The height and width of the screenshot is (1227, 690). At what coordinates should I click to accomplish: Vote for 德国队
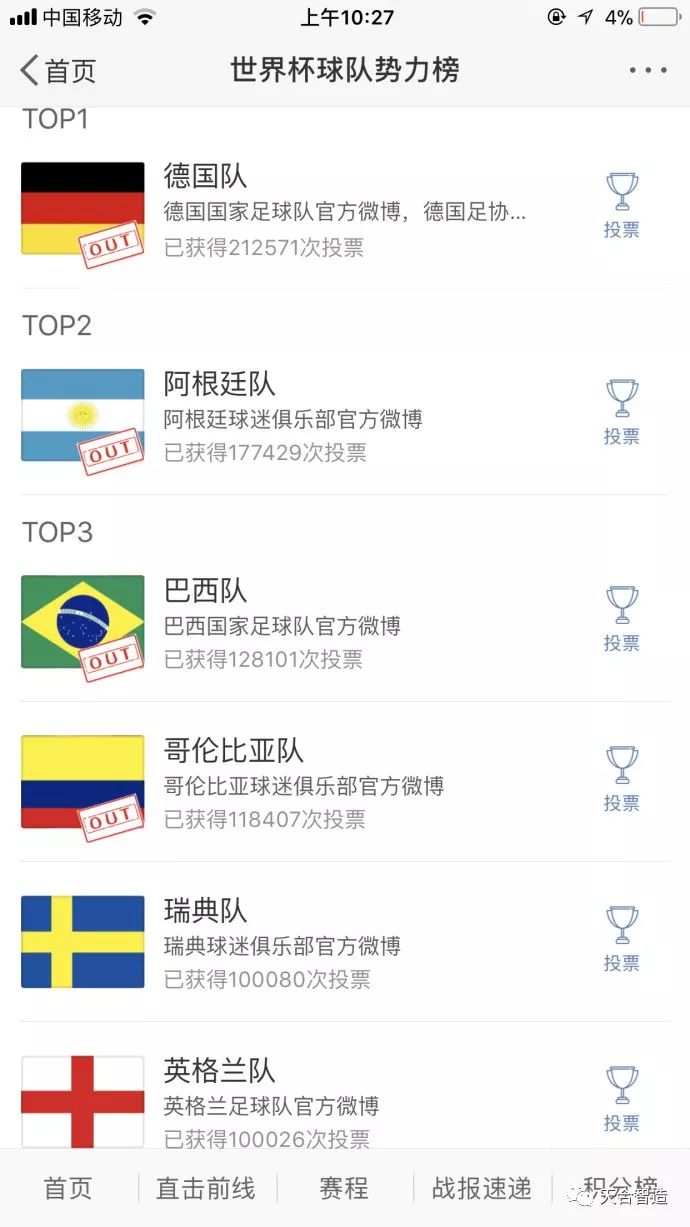(x=621, y=206)
